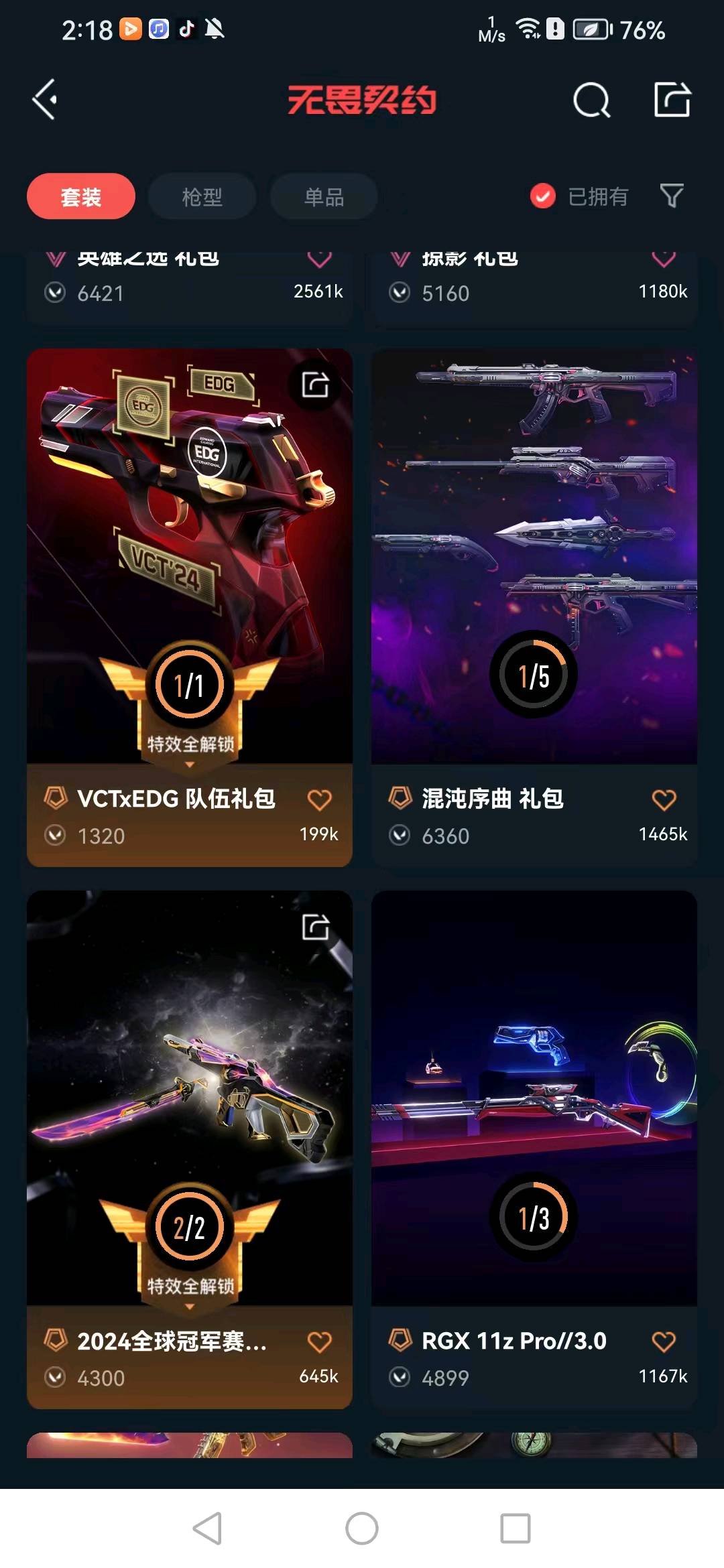
Task: Open search in the top bar
Action: [591, 101]
